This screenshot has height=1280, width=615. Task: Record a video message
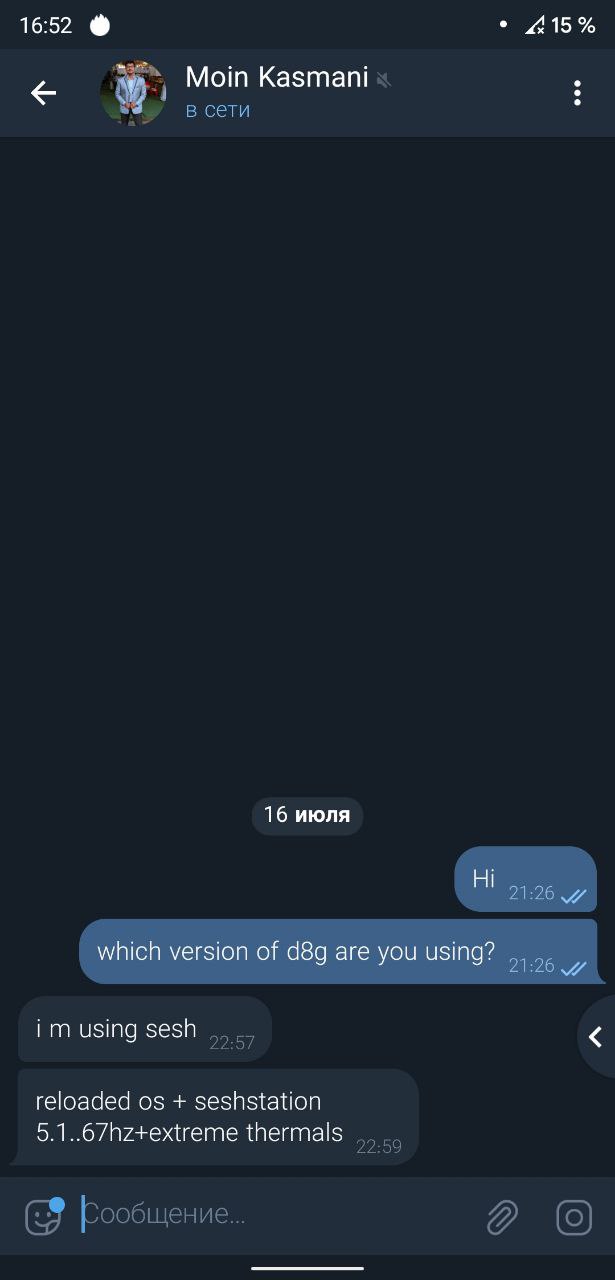(x=574, y=1217)
